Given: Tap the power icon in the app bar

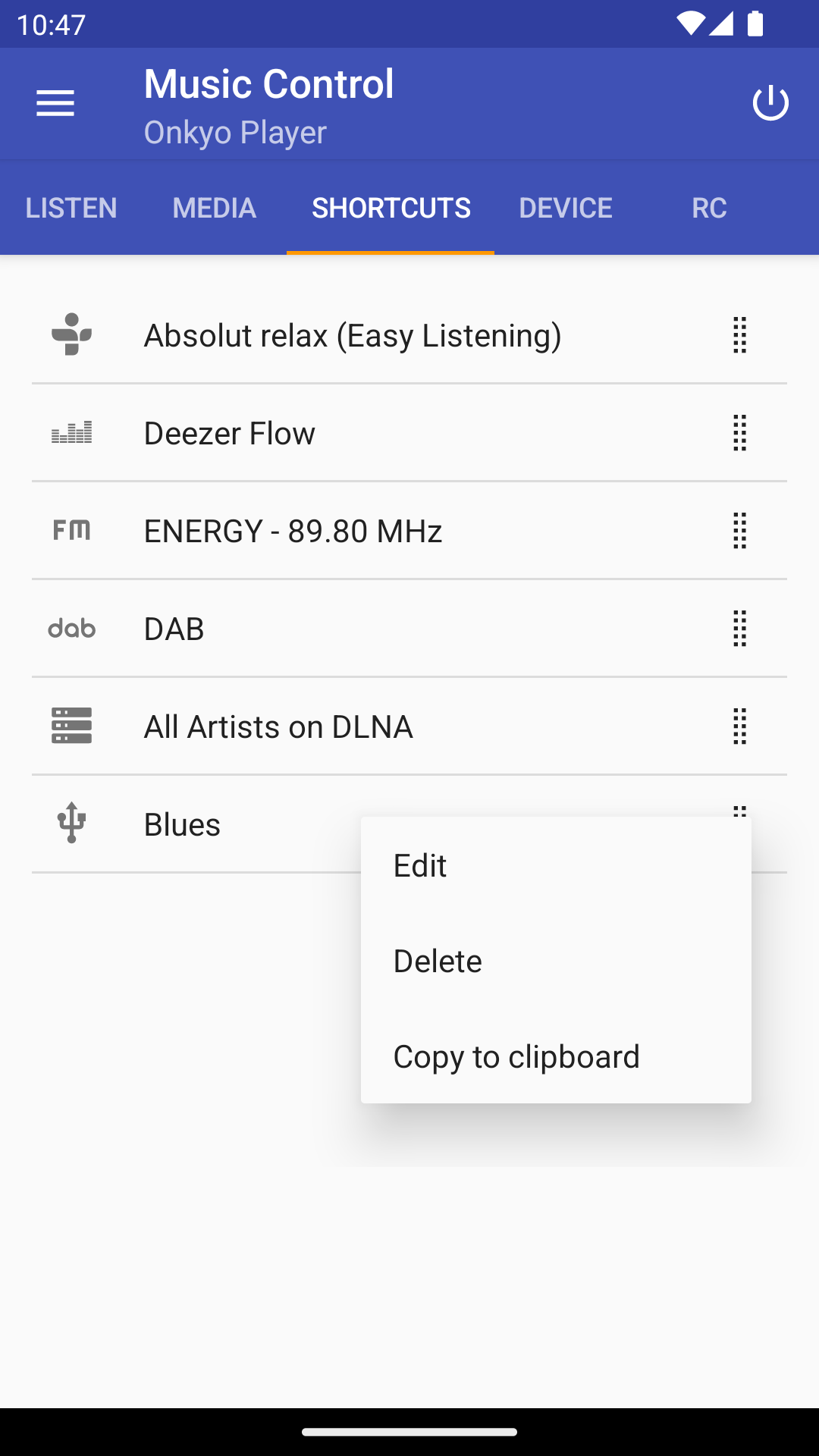Looking at the screenshot, I should pyautogui.click(x=770, y=103).
